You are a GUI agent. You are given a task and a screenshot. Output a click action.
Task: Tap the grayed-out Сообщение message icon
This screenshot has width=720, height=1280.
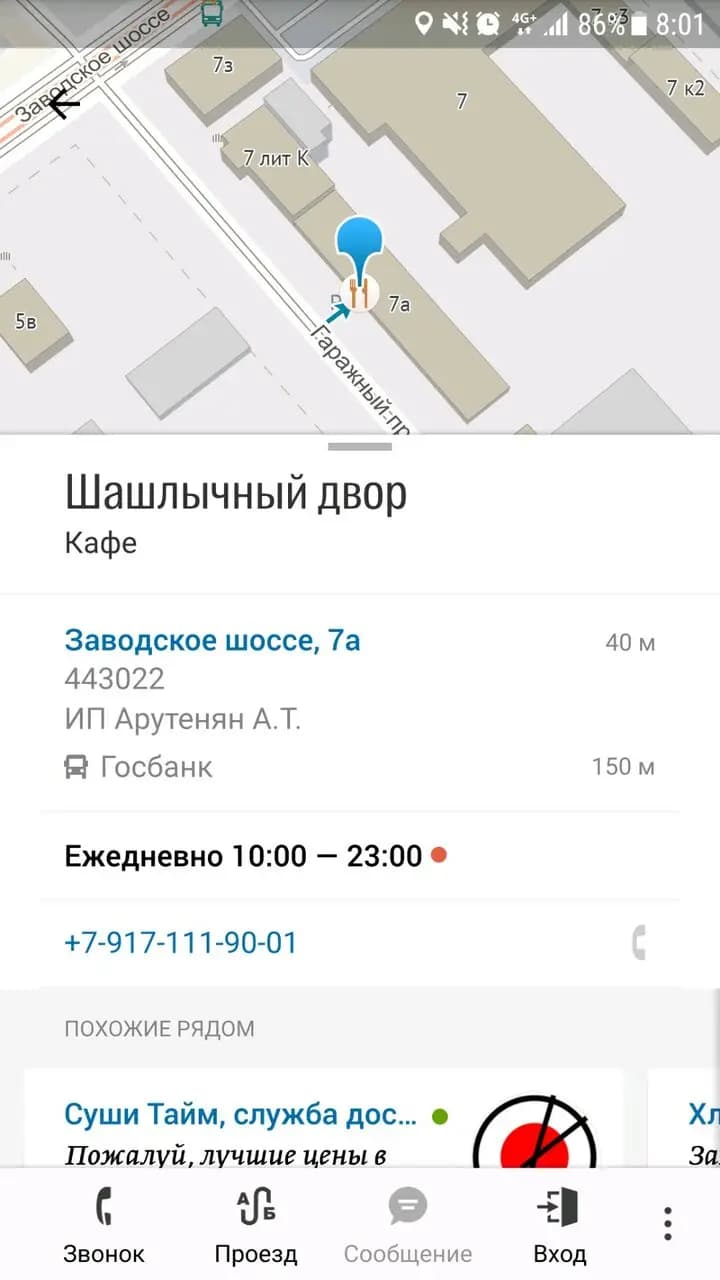(407, 1207)
